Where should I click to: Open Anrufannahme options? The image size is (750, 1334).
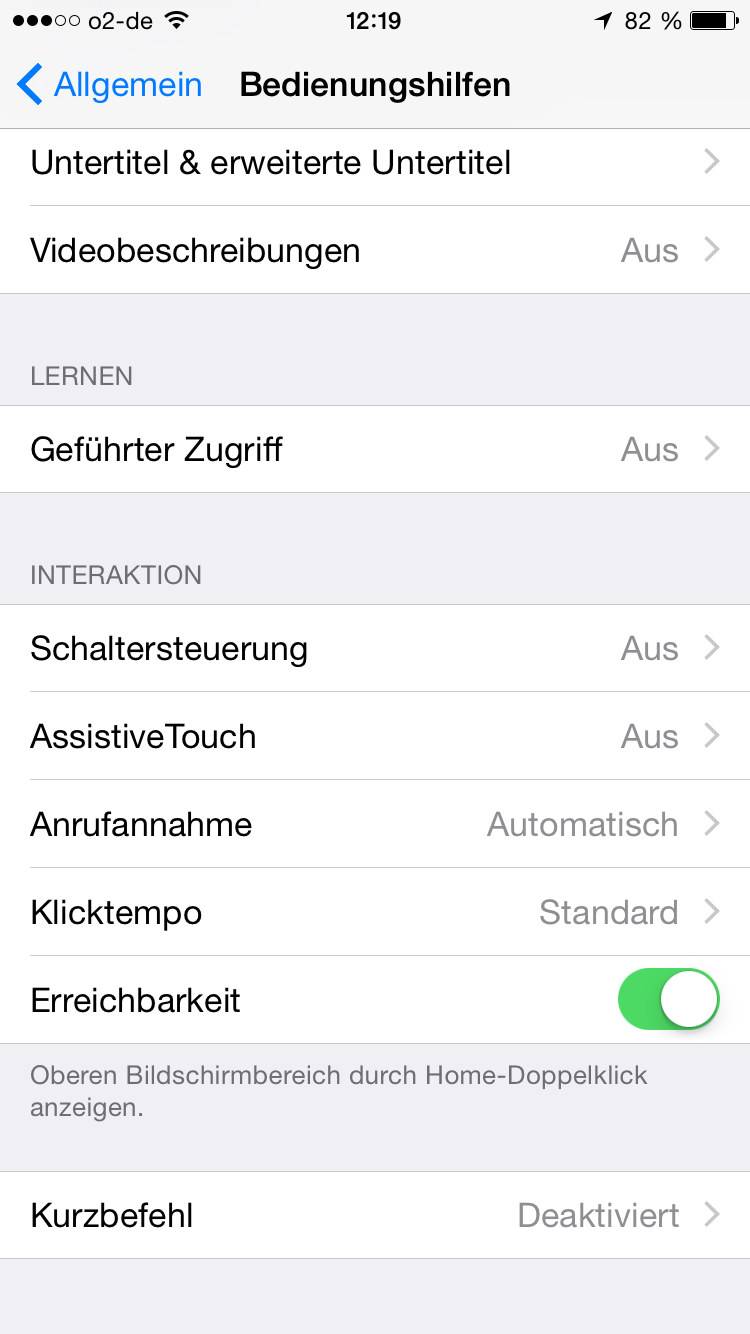375,824
